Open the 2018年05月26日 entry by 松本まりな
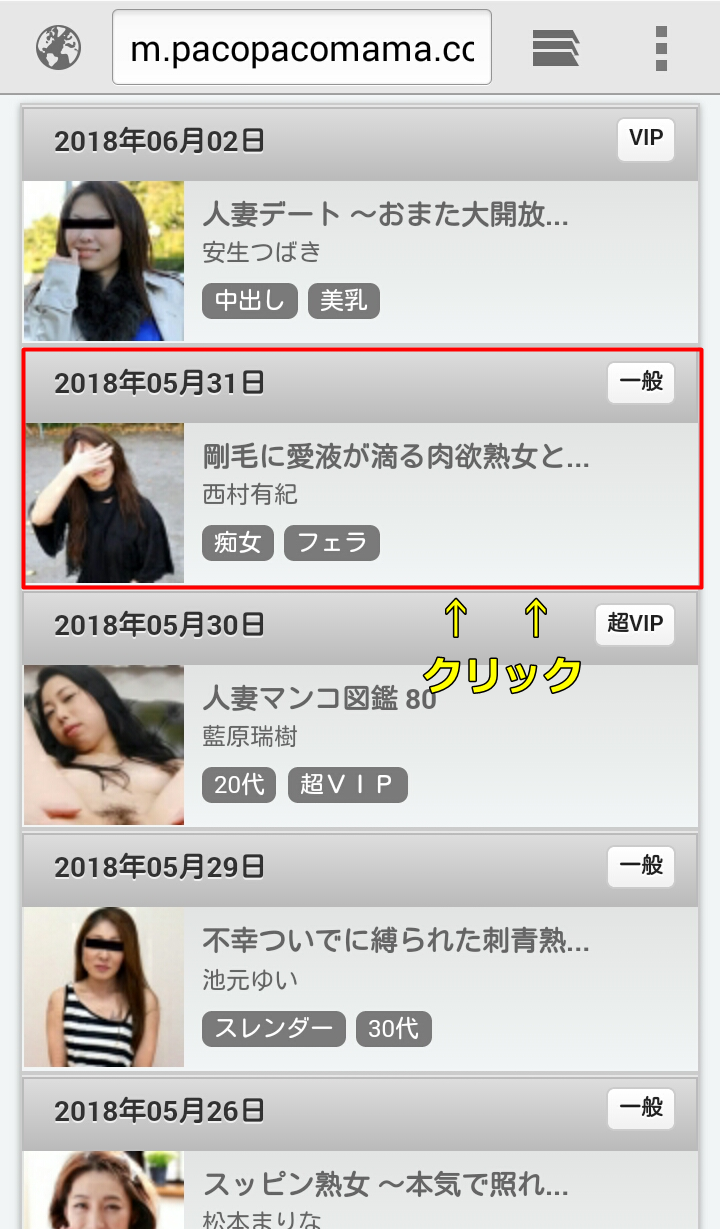Image resolution: width=720 pixels, height=1229 pixels. pos(385,1185)
